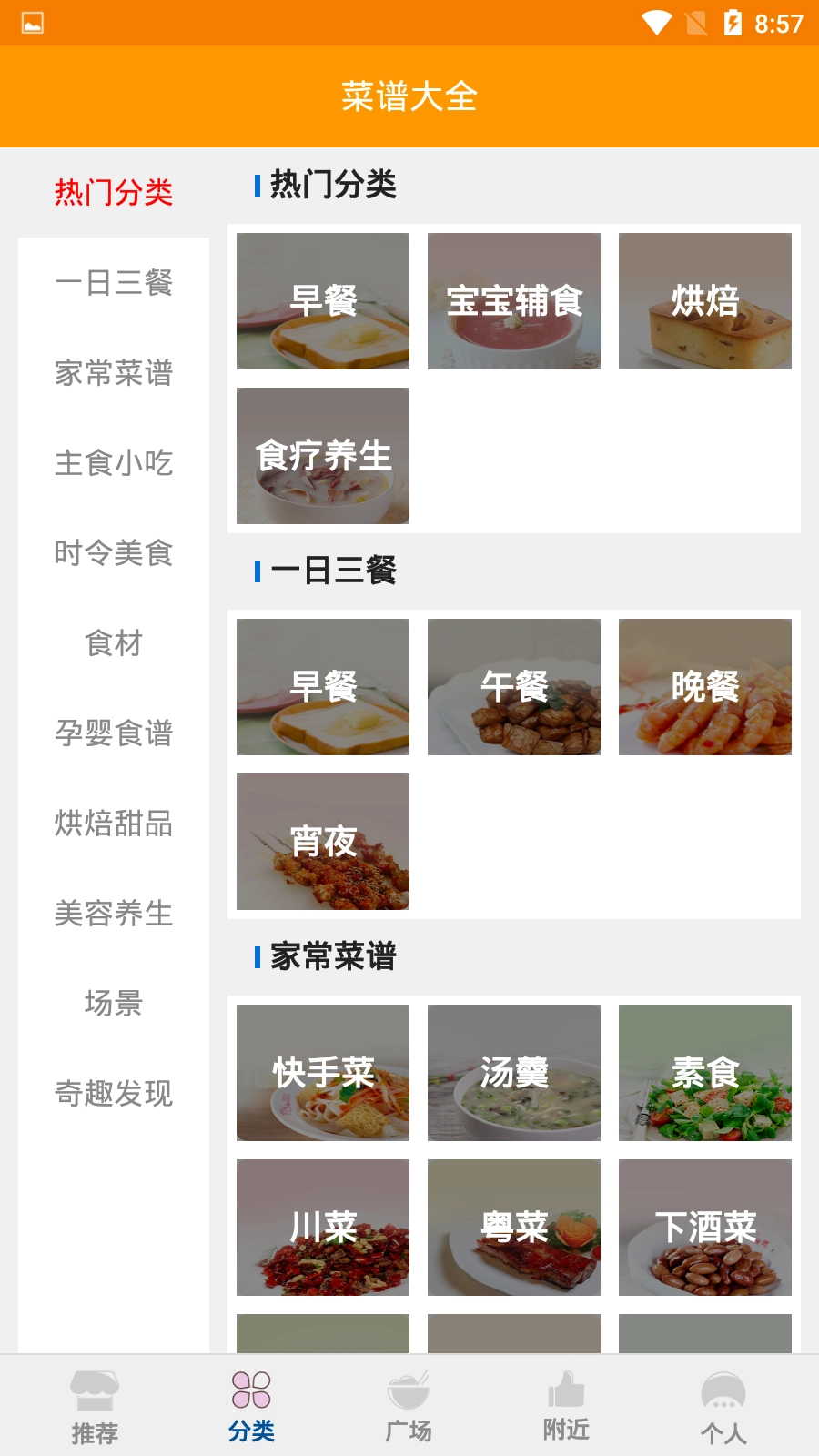Image resolution: width=819 pixels, height=1456 pixels.
Task: Open the 推荐 (Recommend) tab icon
Action: pyautogui.click(x=95, y=1390)
